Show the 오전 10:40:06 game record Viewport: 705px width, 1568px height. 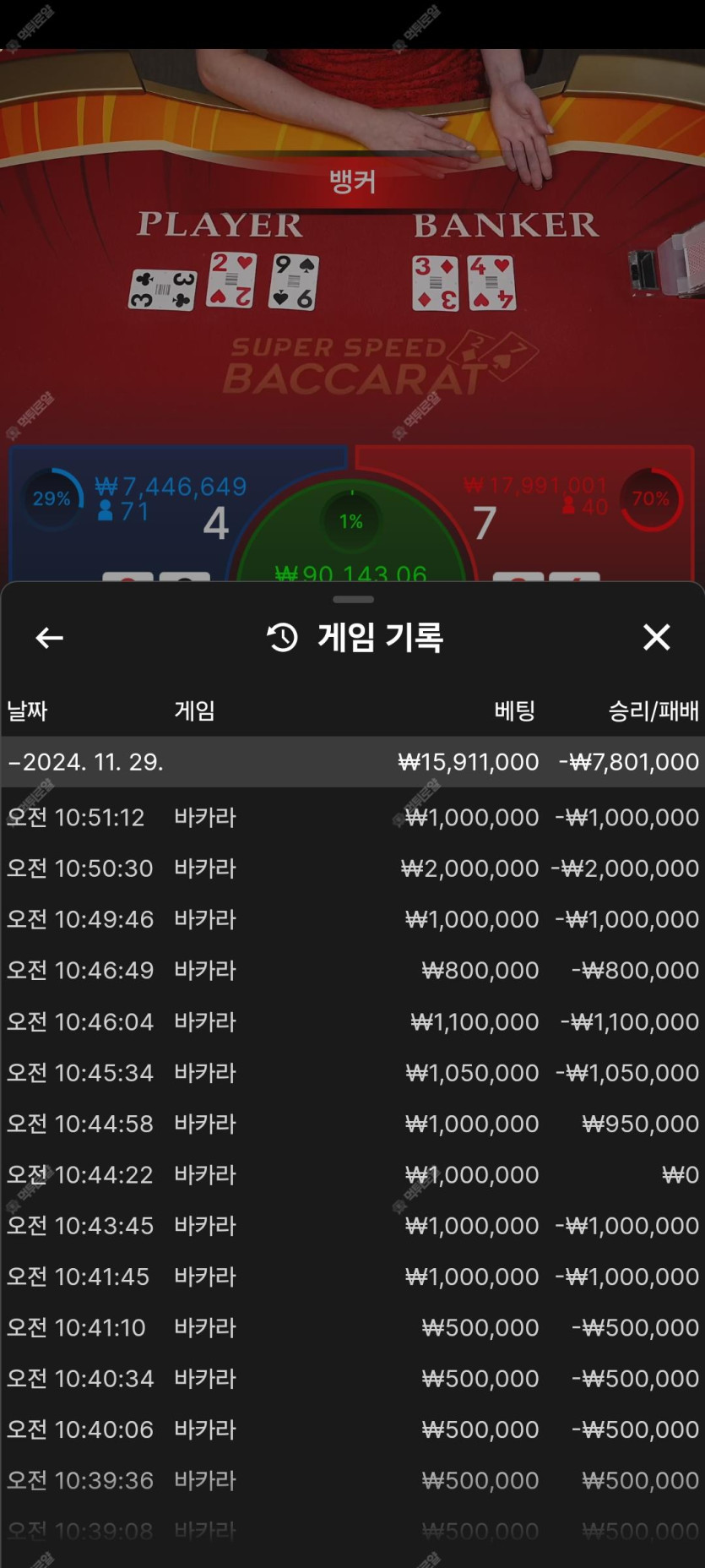352,1429
